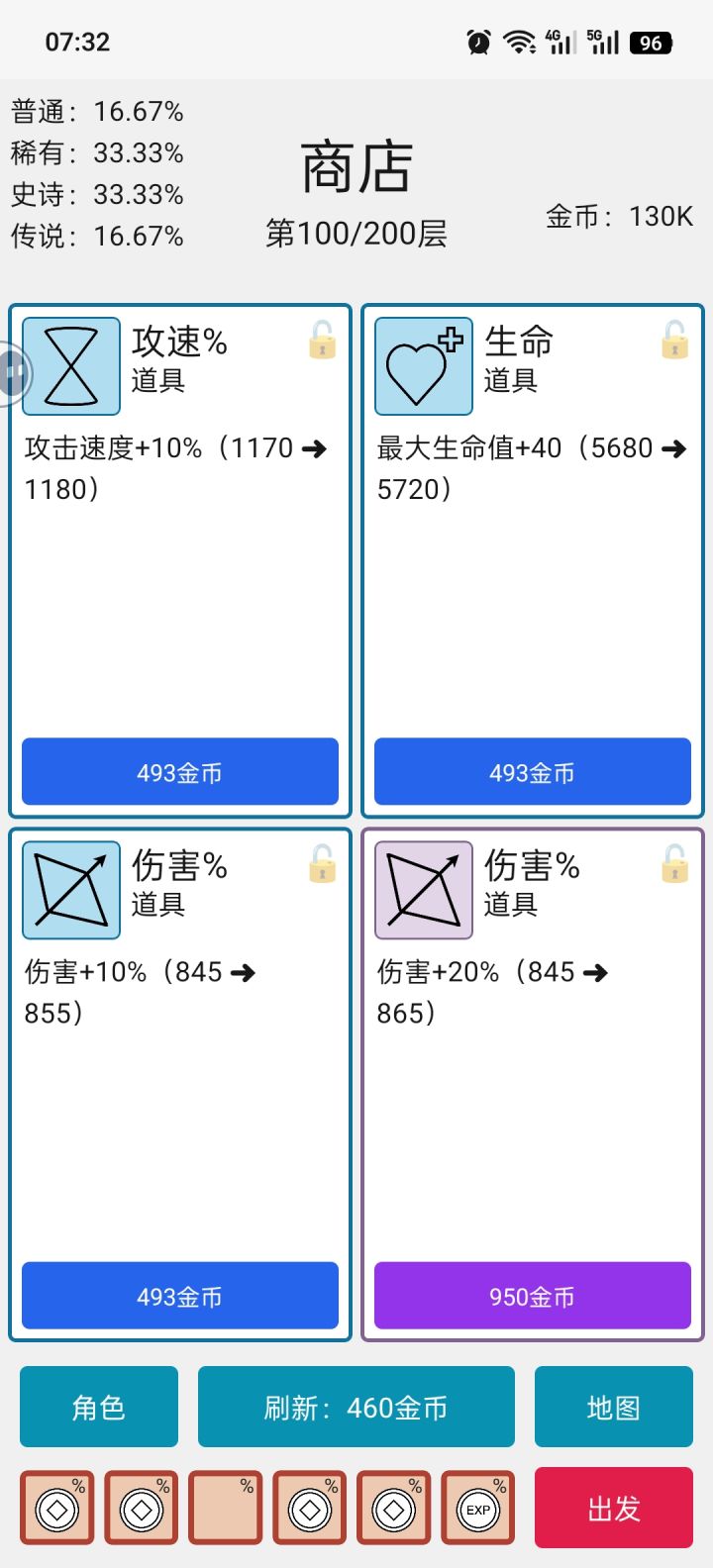Screen dimensions: 713x1568
Task: Click the purple bow damage icon on the epic card
Action: (x=423, y=890)
